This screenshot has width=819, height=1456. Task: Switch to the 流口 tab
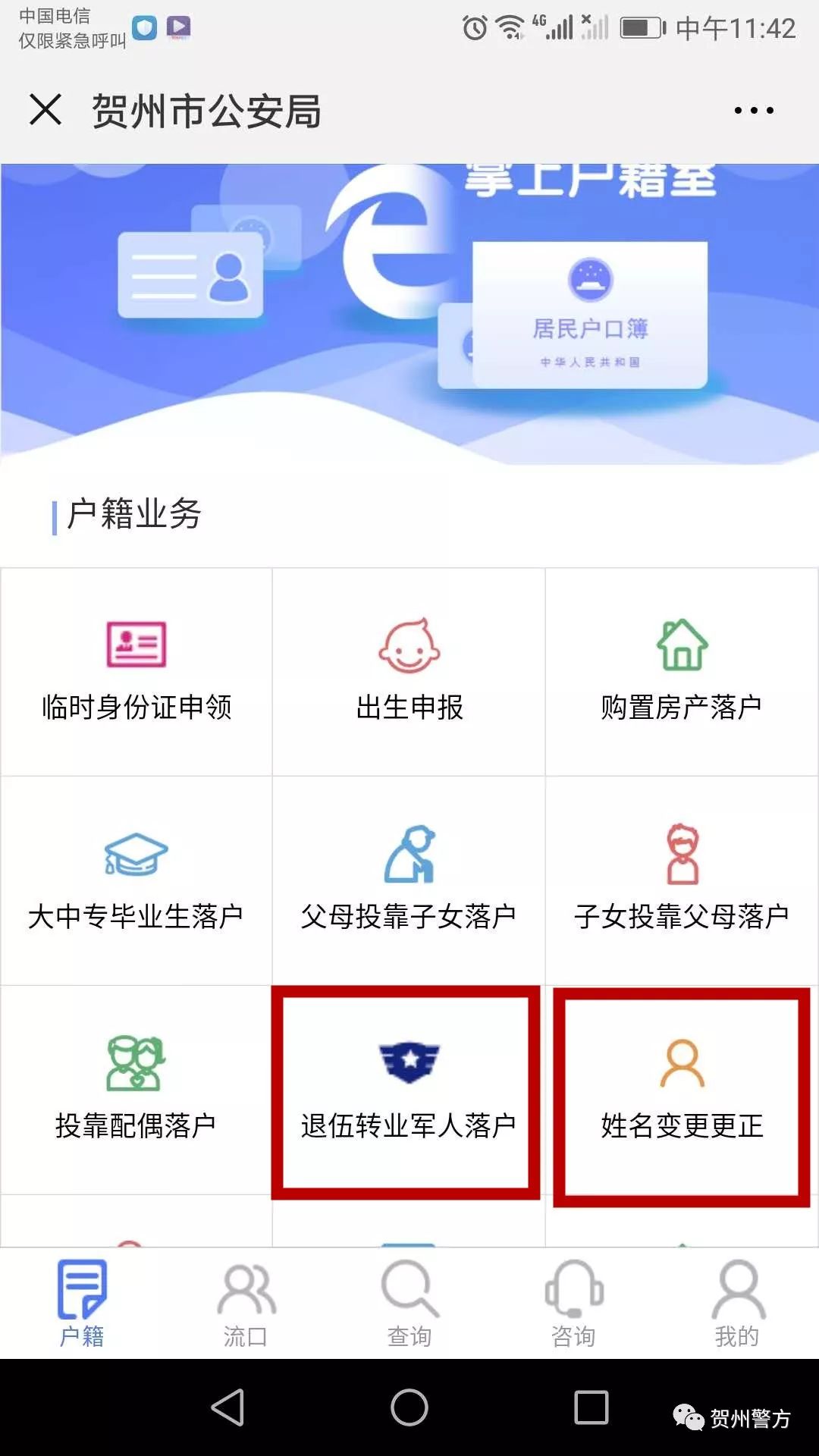246,1304
